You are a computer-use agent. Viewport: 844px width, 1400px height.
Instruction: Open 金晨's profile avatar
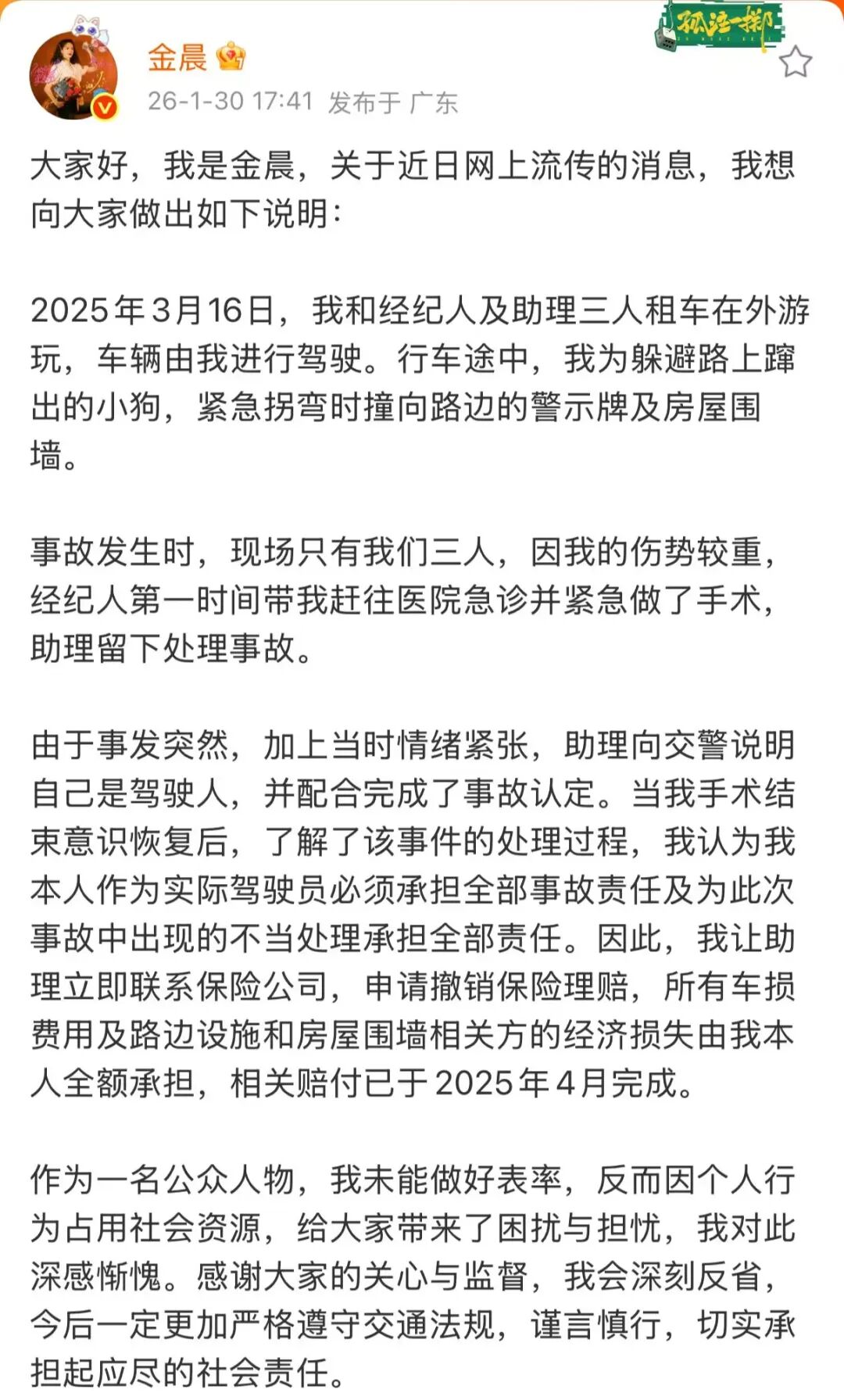74,74
